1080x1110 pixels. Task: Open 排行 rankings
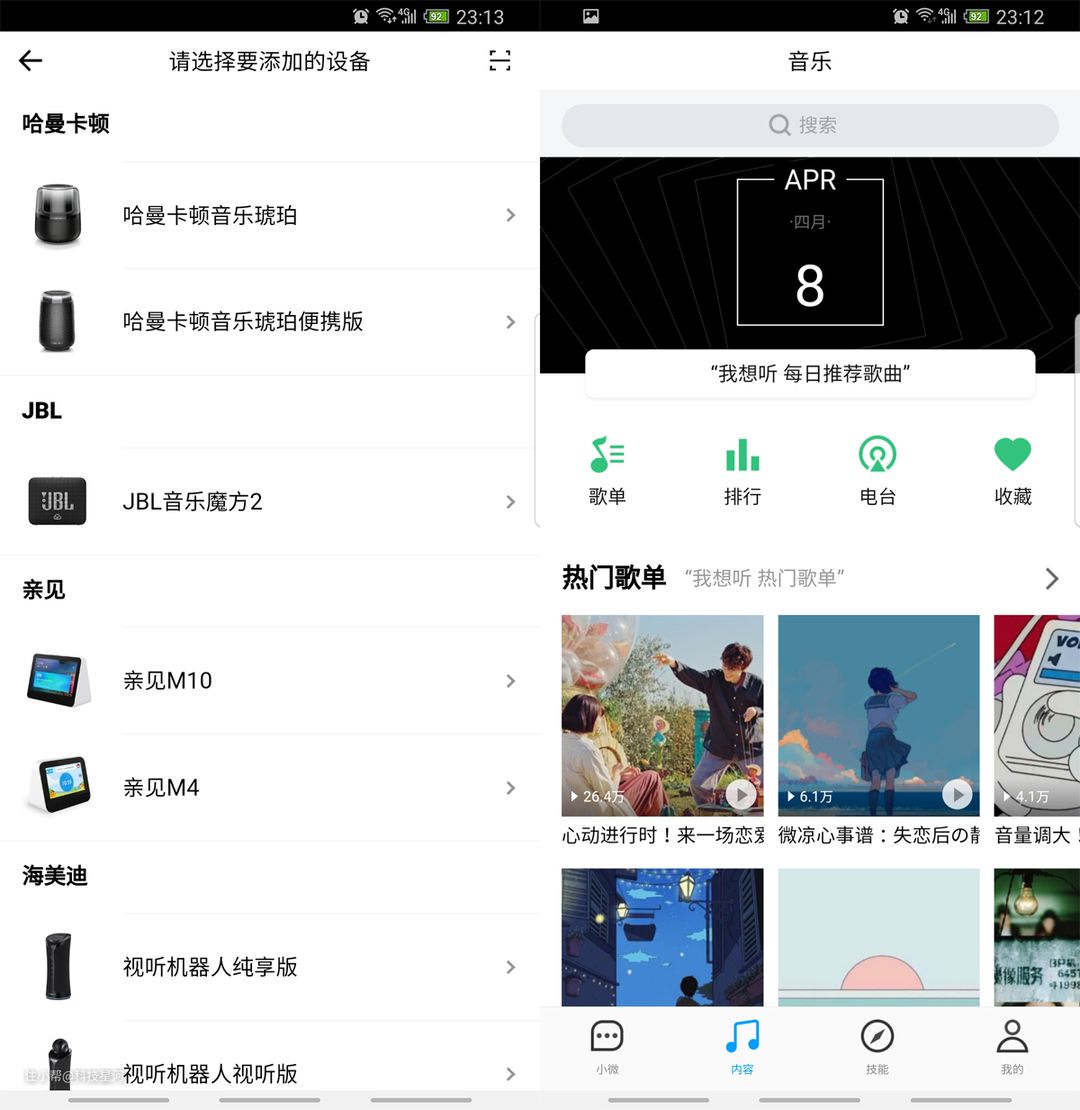[x=742, y=470]
